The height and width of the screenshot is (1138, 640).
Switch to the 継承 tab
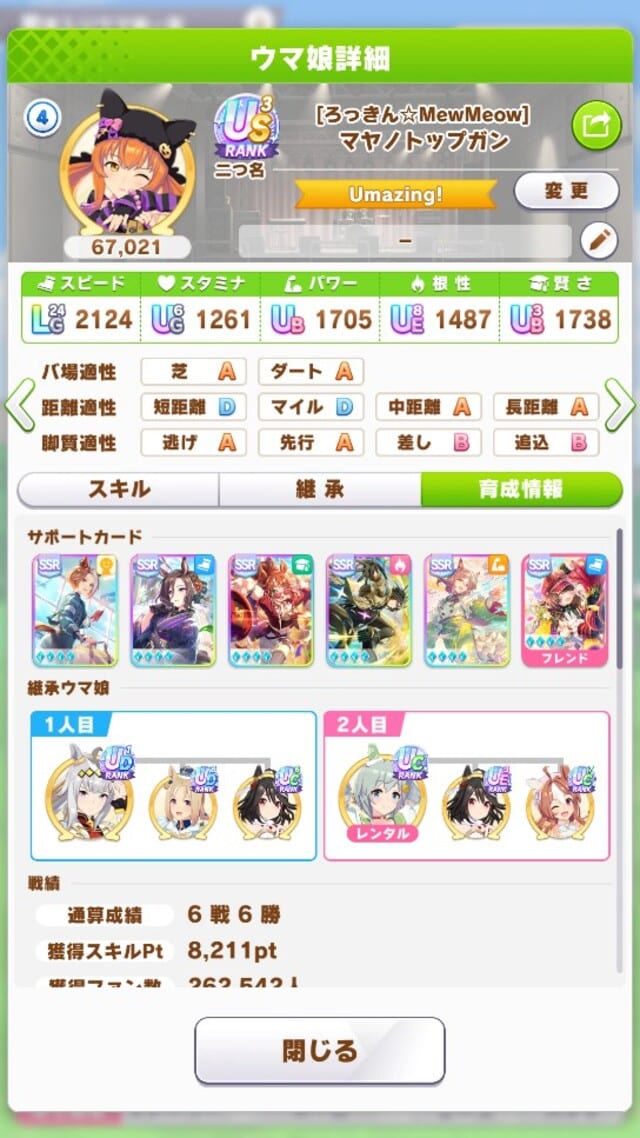(320, 490)
